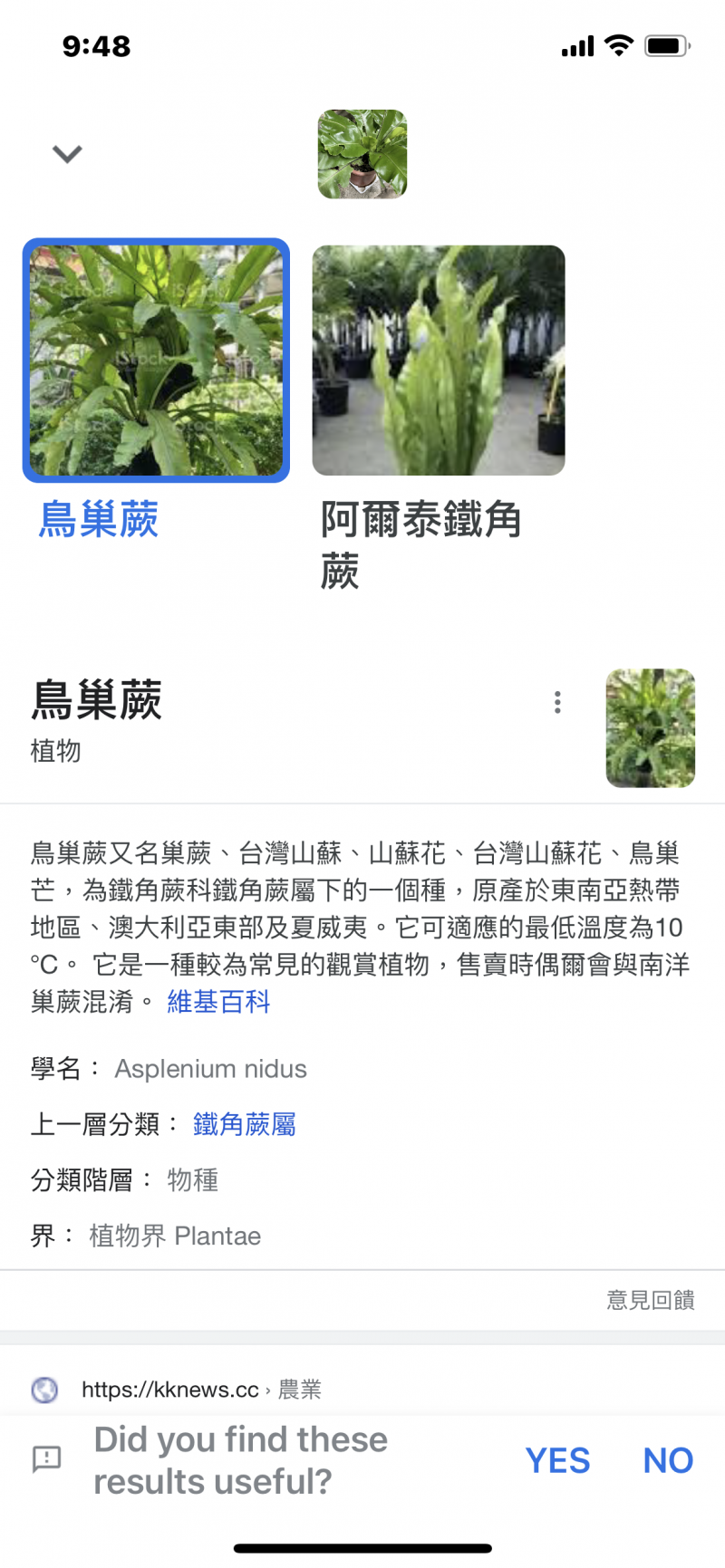The image size is (725, 1568).
Task: Tap the clock showing 9:48
Action: [x=95, y=44]
